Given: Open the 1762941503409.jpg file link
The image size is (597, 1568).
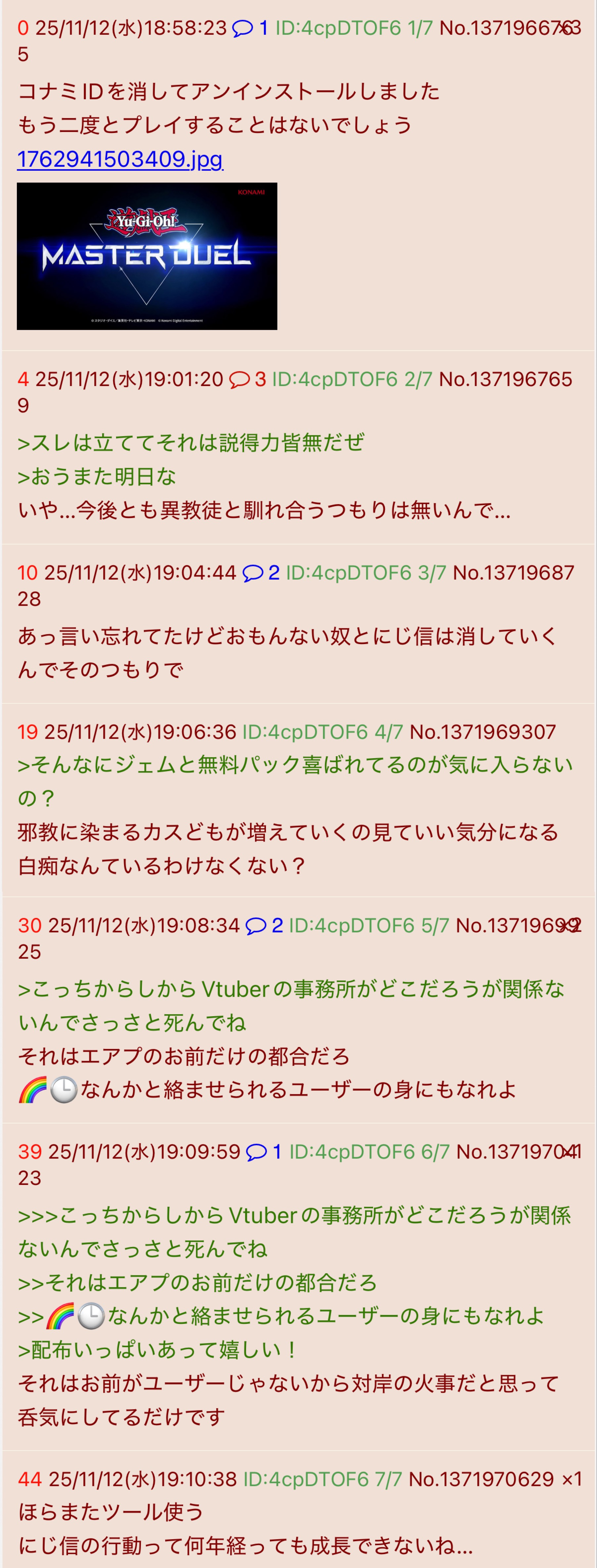Looking at the screenshot, I should click(120, 159).
